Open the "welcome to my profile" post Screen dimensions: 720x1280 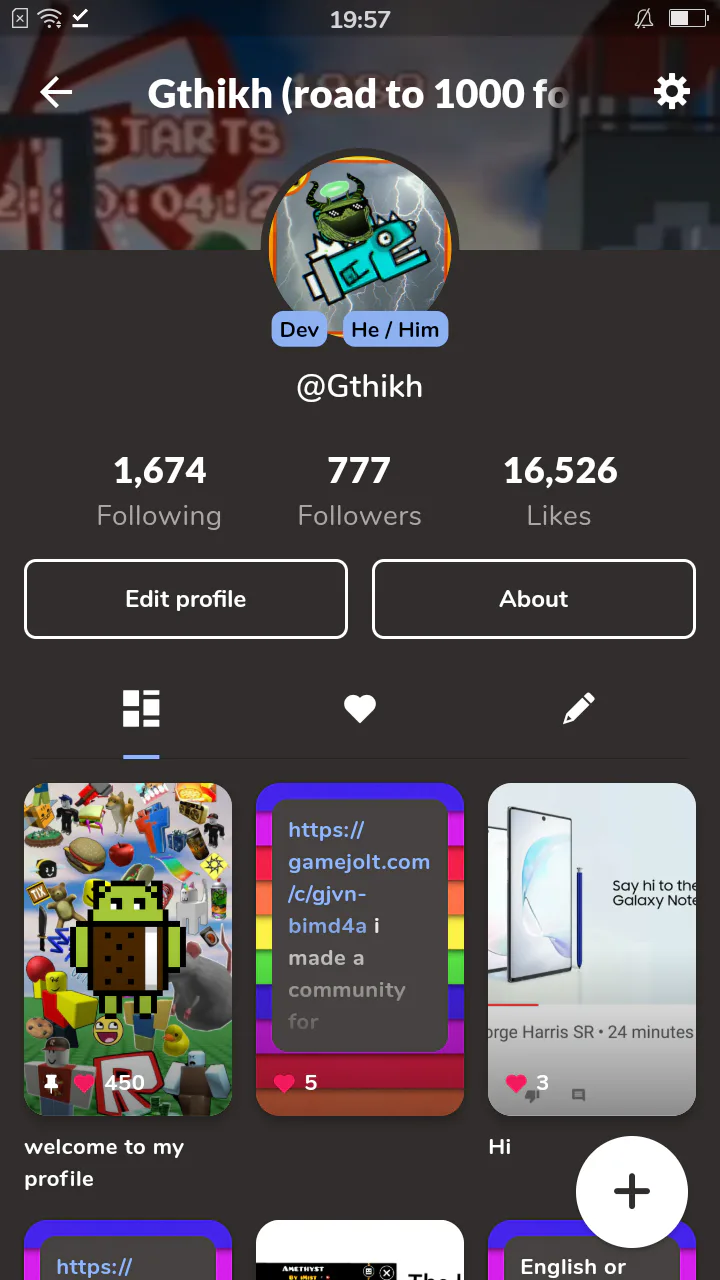click(128, 949)
